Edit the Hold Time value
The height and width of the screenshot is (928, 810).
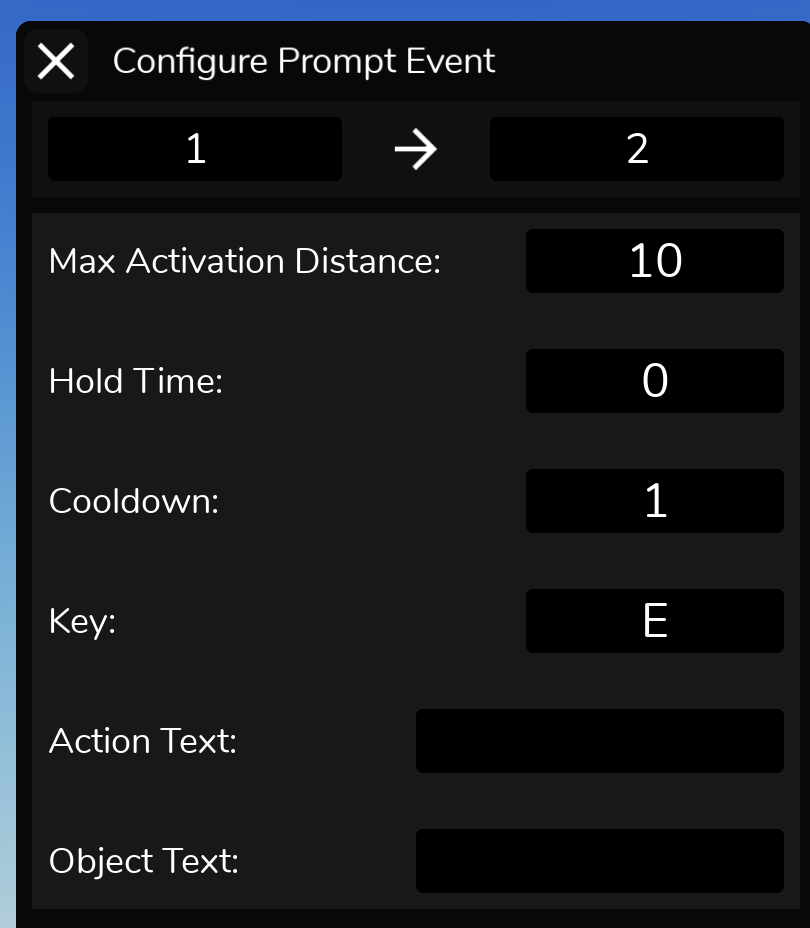655,381
